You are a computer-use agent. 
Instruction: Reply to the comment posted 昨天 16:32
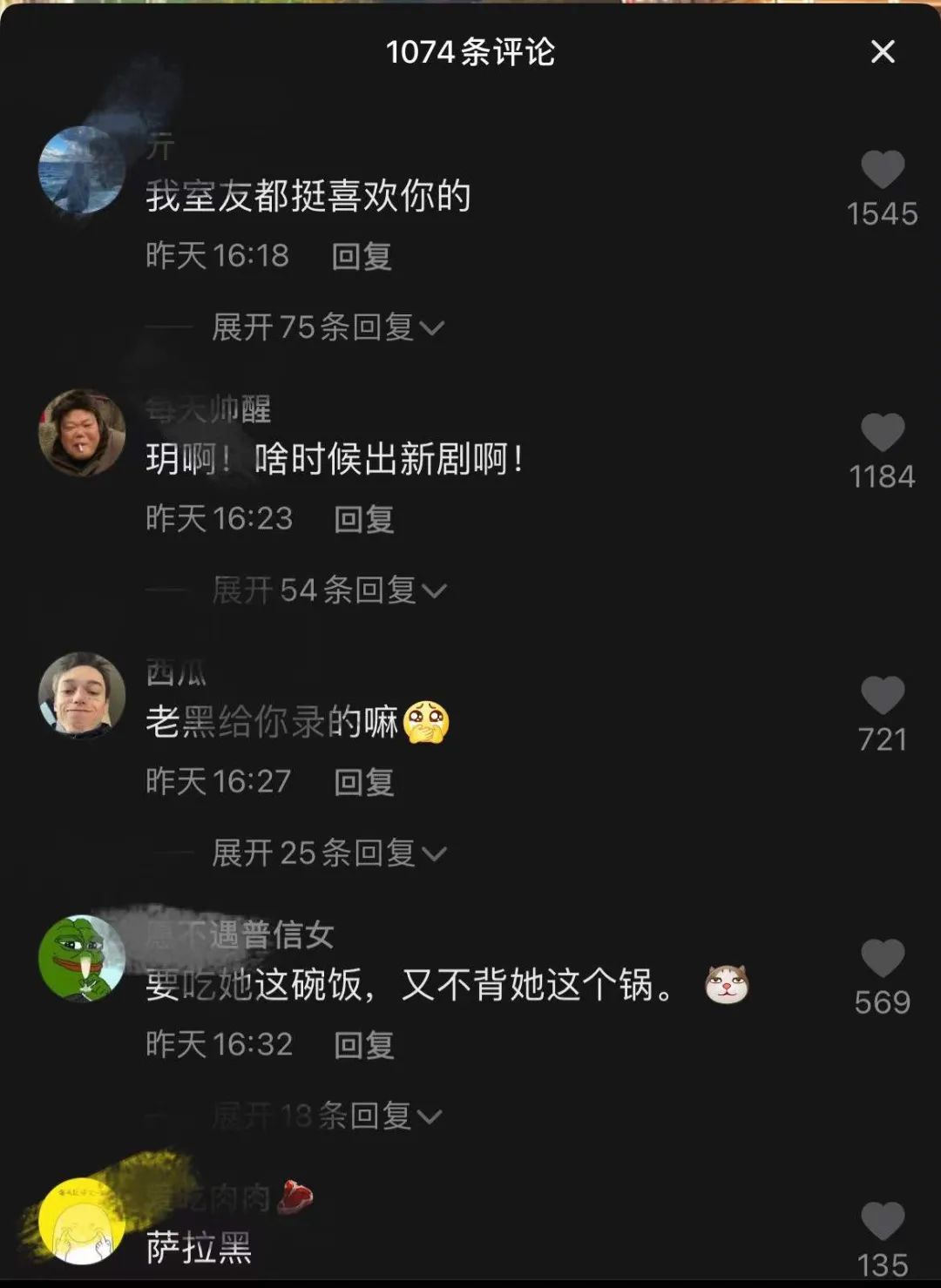[364, 1045]
